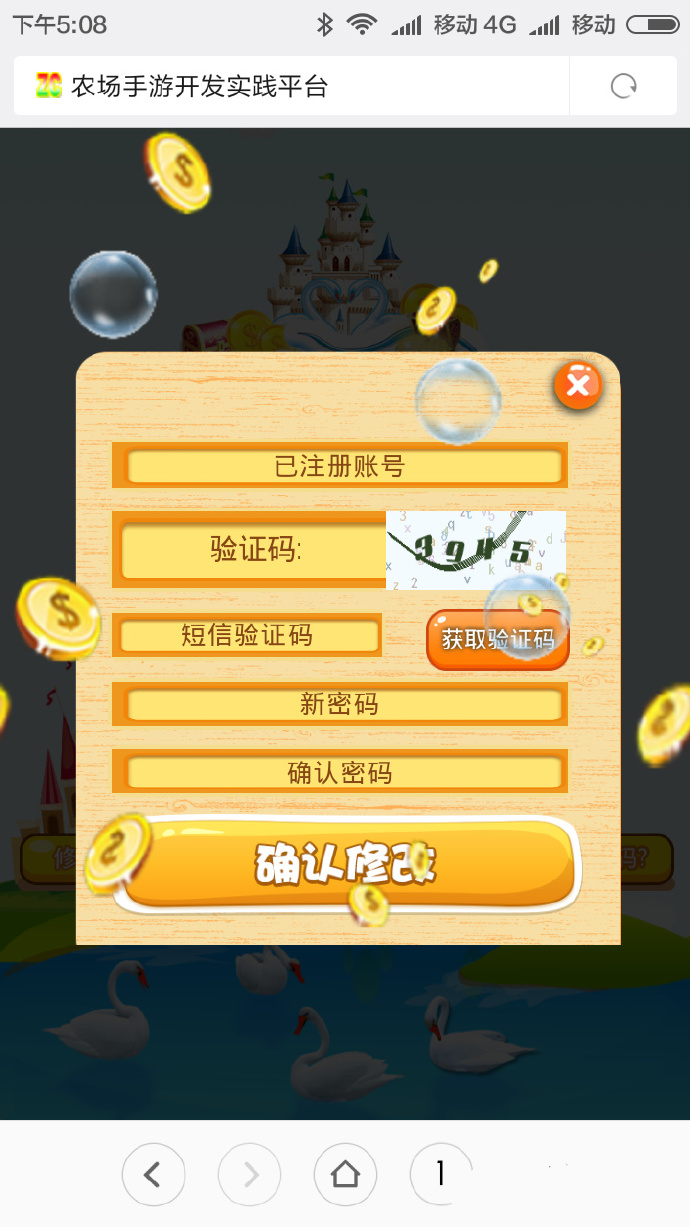Select the 短信验证码 SMS code field
Screen dimensions: 690x1227
(247, 635)
